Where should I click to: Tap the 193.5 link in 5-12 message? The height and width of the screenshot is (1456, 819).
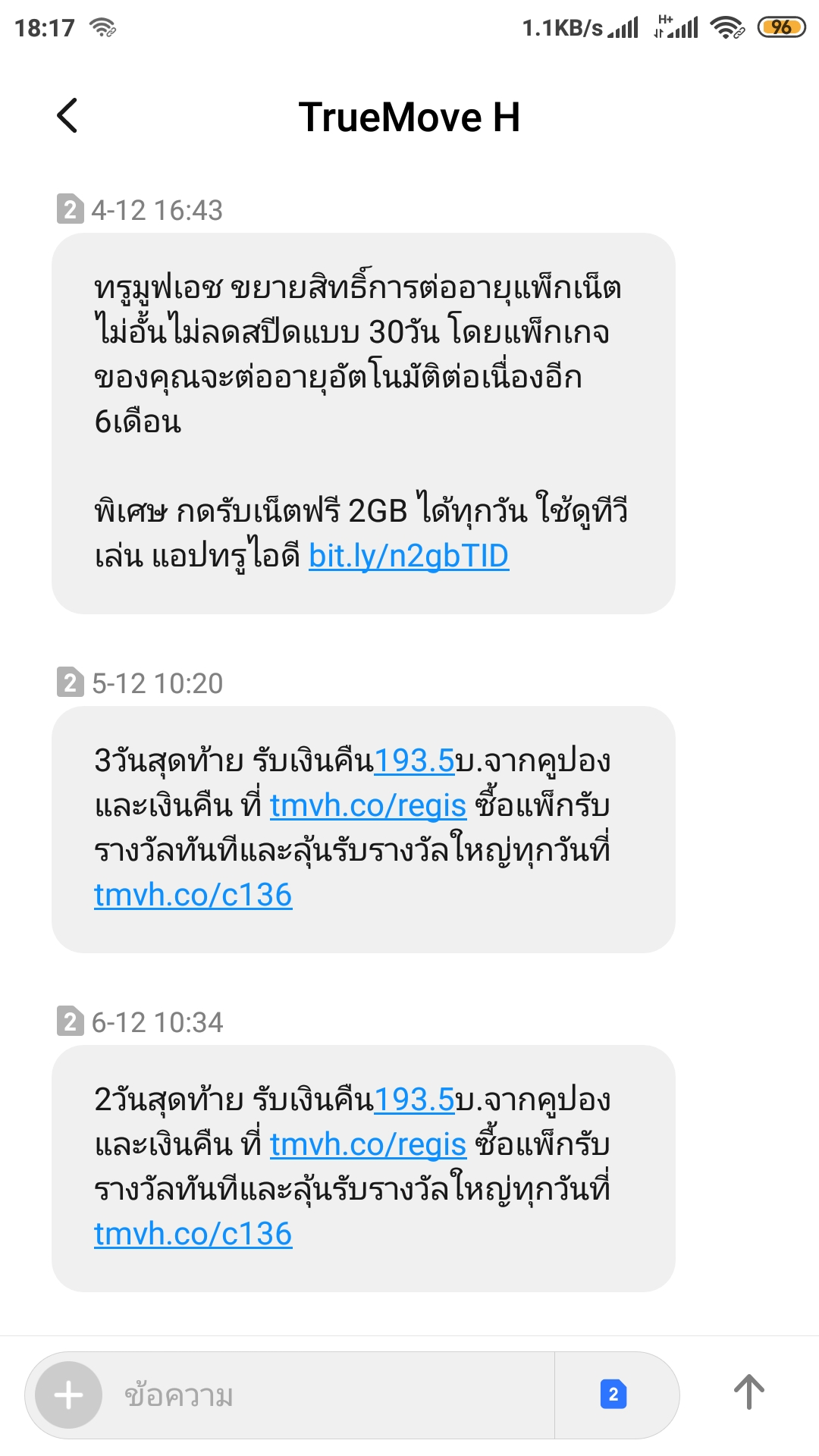[414, 761]
